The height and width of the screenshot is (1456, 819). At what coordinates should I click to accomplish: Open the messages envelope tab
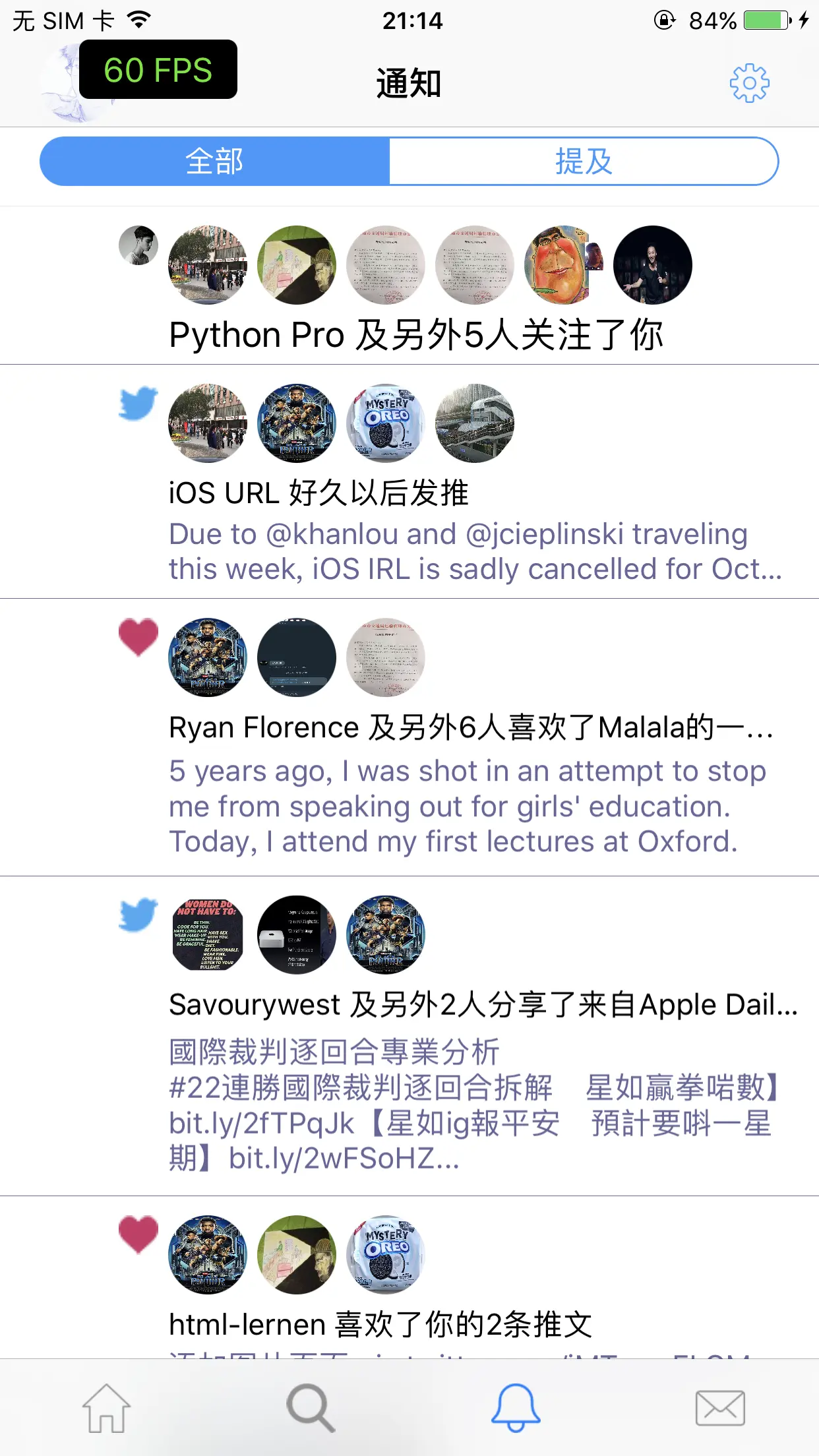click(x=720, y=1408)
